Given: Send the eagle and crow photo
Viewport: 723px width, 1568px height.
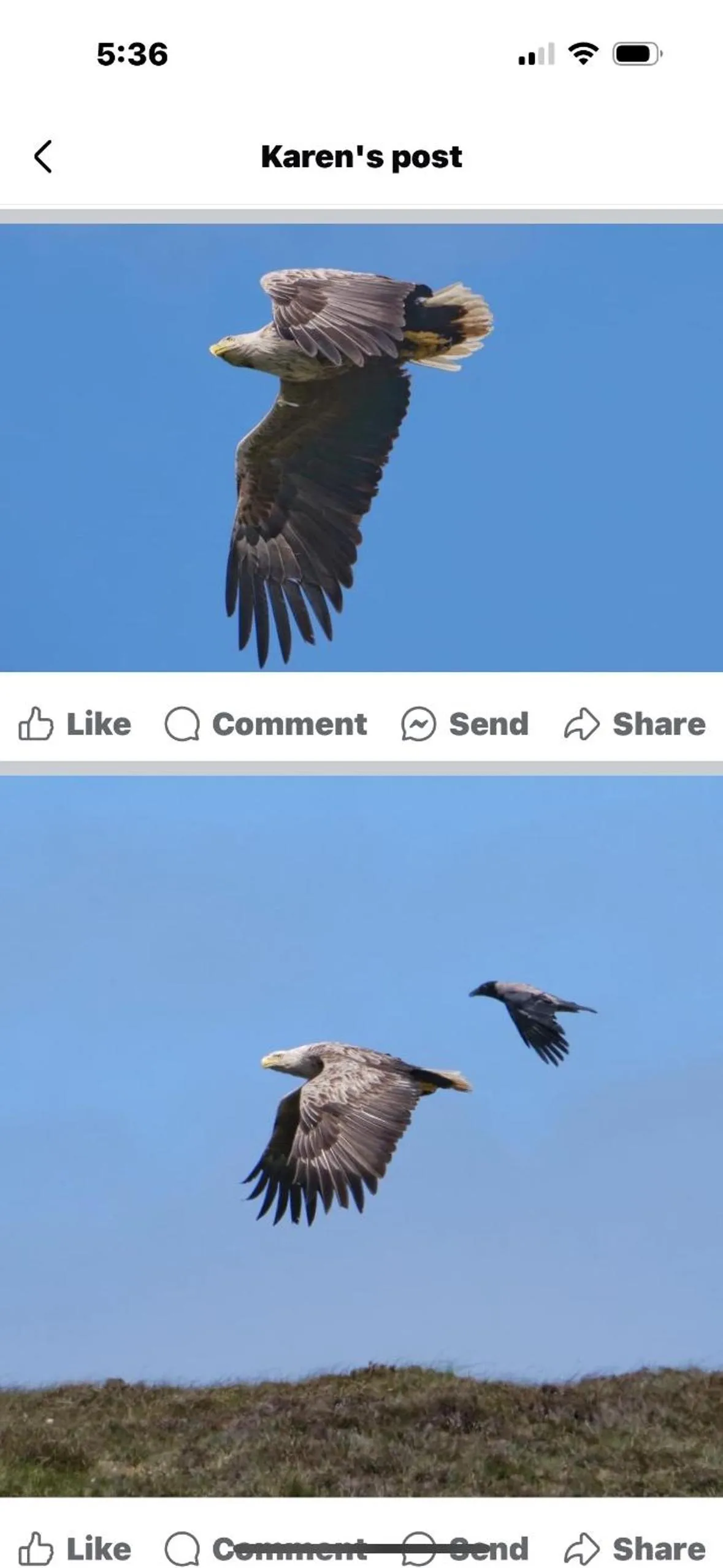Looking at the screenshot, I should [465, 1548].
